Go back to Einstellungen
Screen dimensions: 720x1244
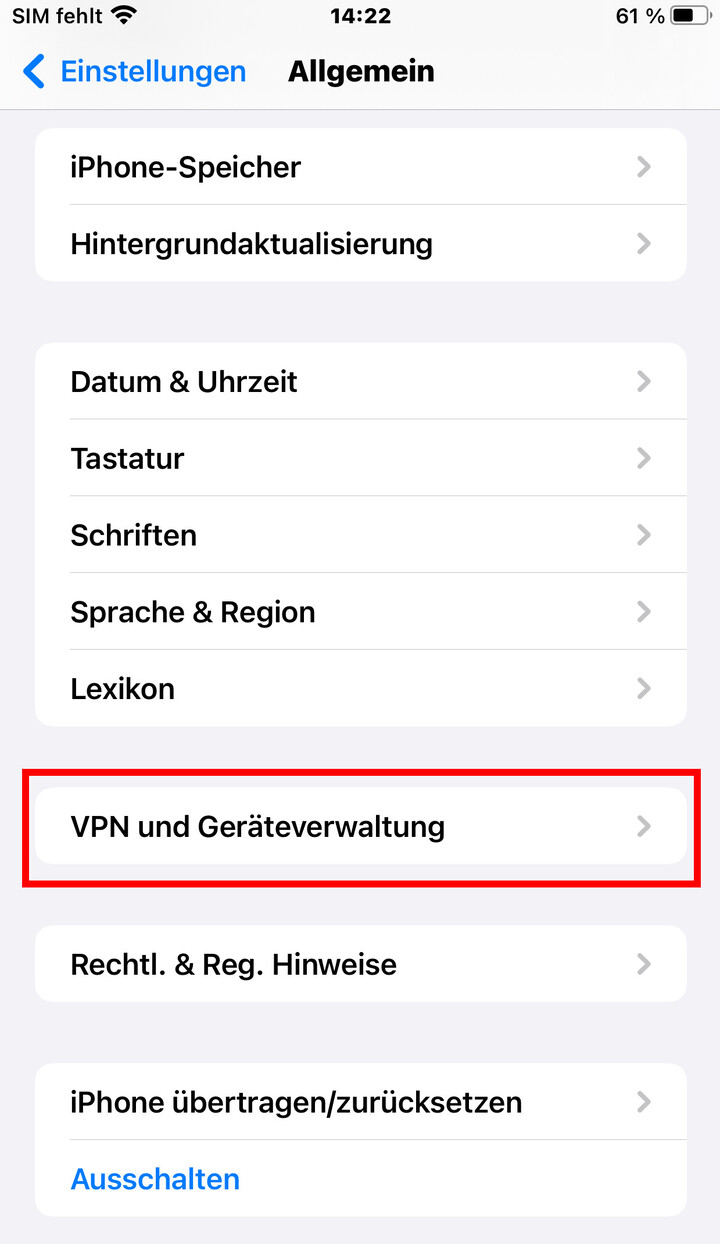[x=134, y=72]
